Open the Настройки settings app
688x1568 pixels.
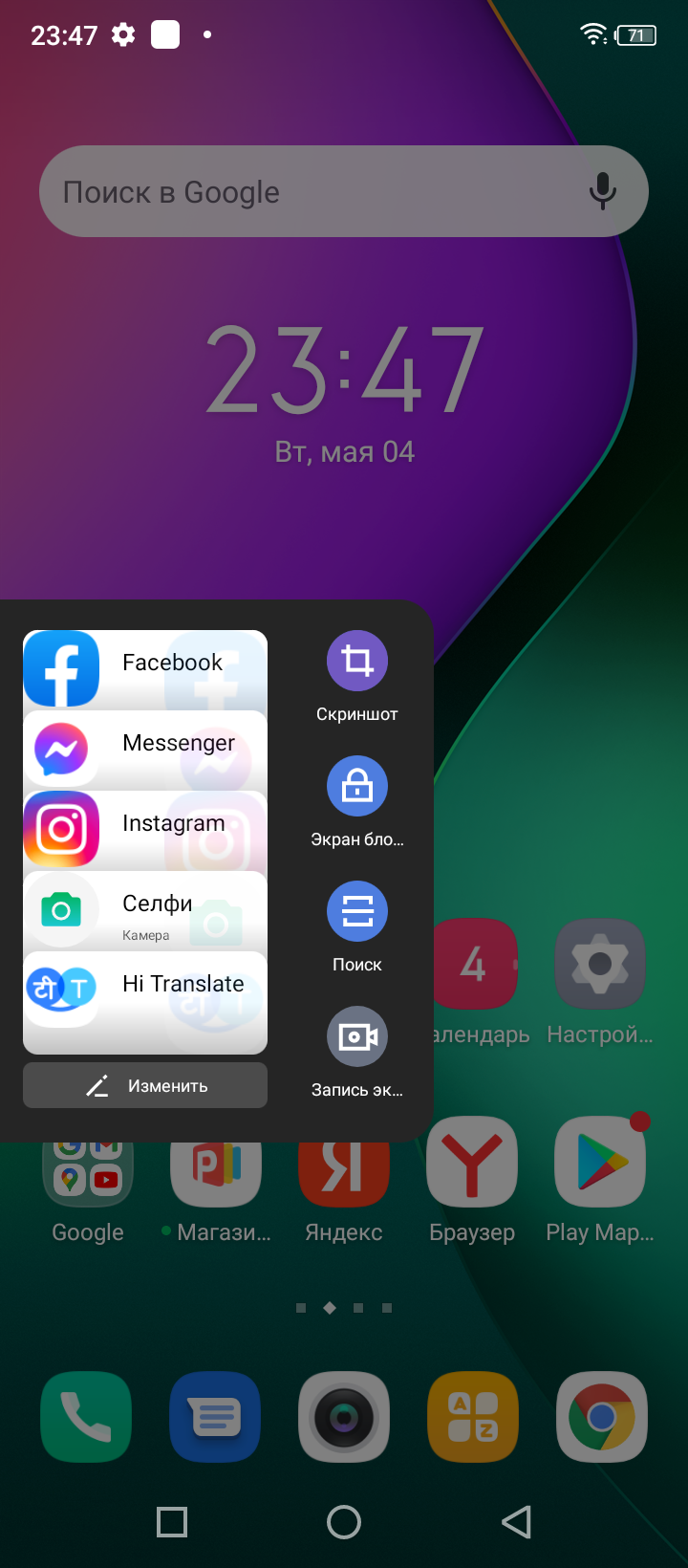pyautogui.click(x=600, y=966)
